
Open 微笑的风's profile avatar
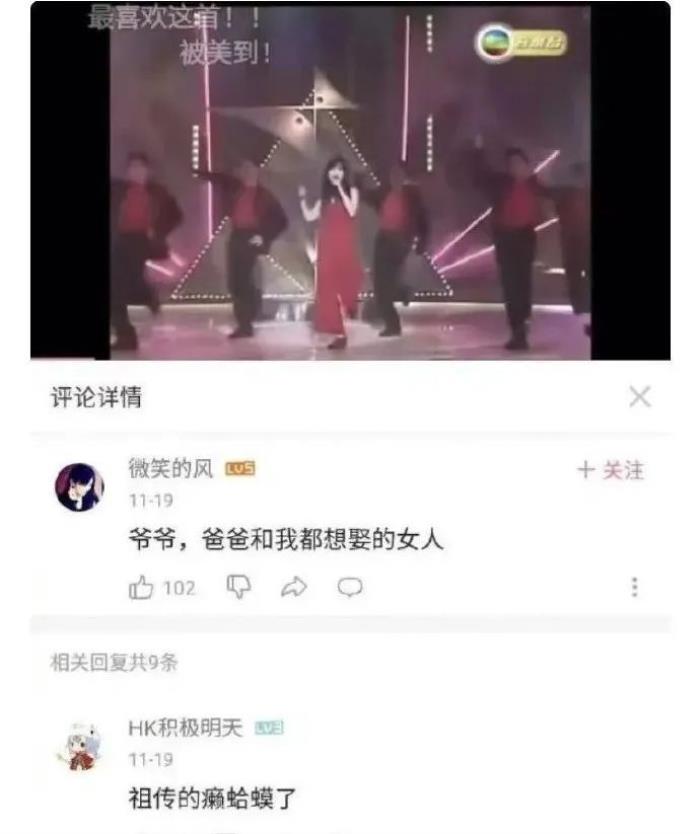[x=78, y=487]
